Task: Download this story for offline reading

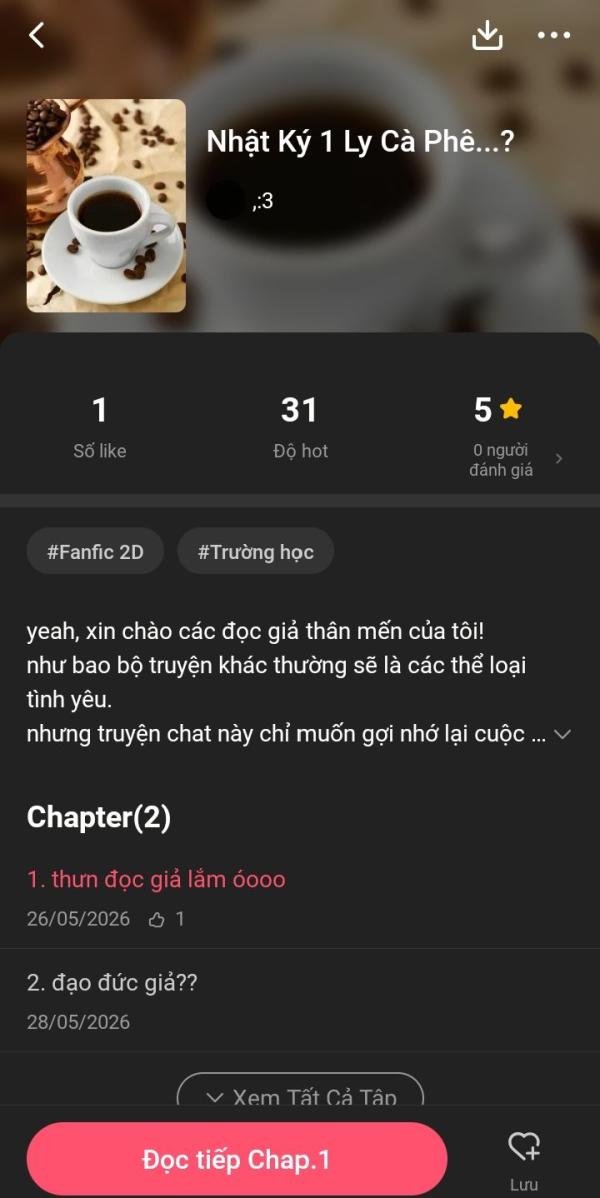Action: point(487,35)
